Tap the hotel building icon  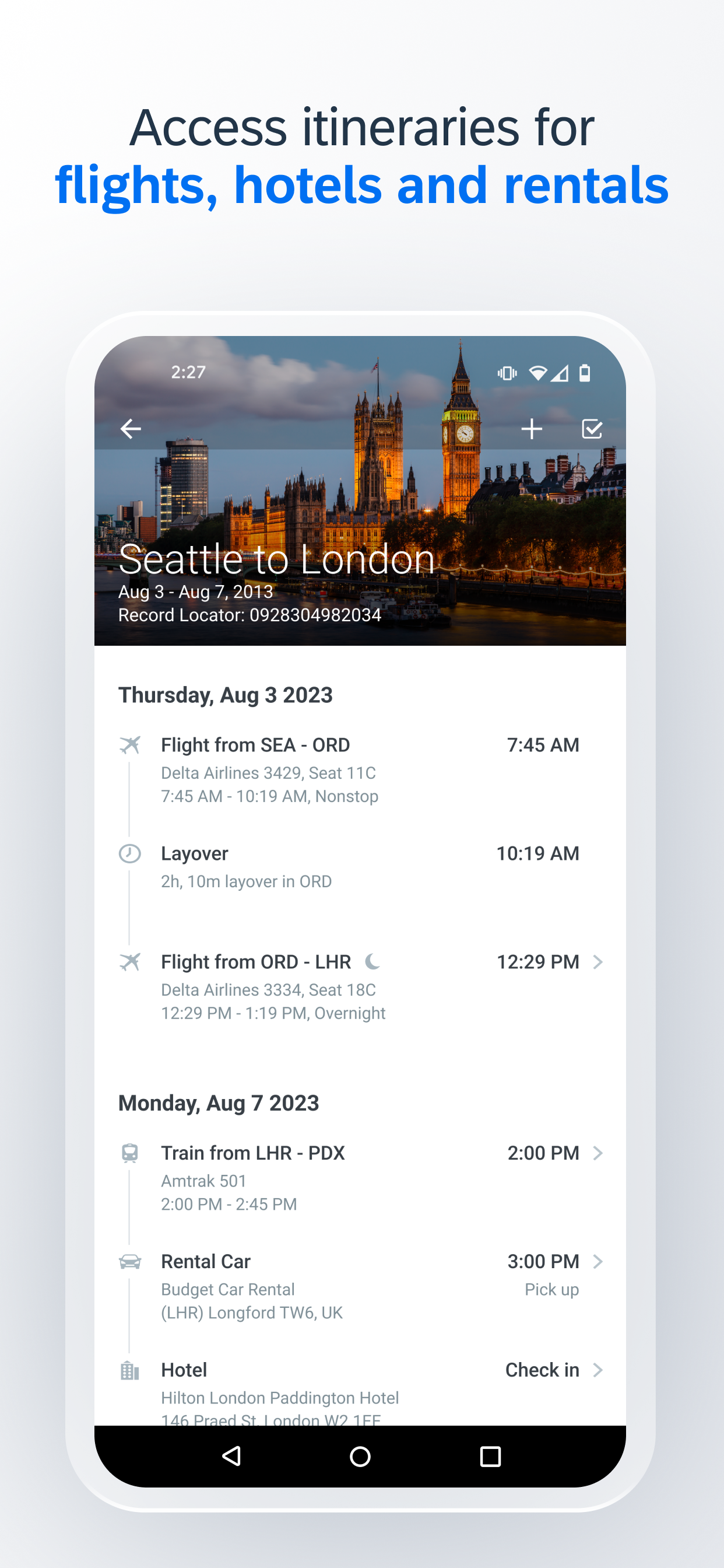pos(129,1370)
